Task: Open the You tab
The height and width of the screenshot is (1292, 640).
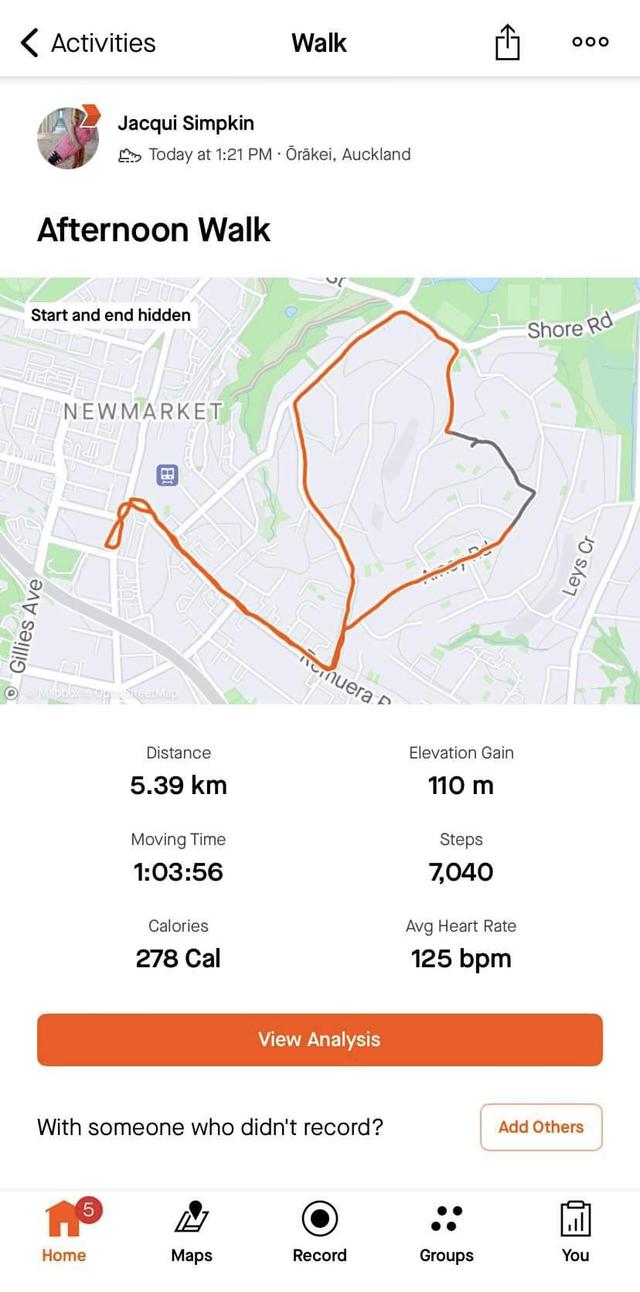Action: pos(575,1232)
